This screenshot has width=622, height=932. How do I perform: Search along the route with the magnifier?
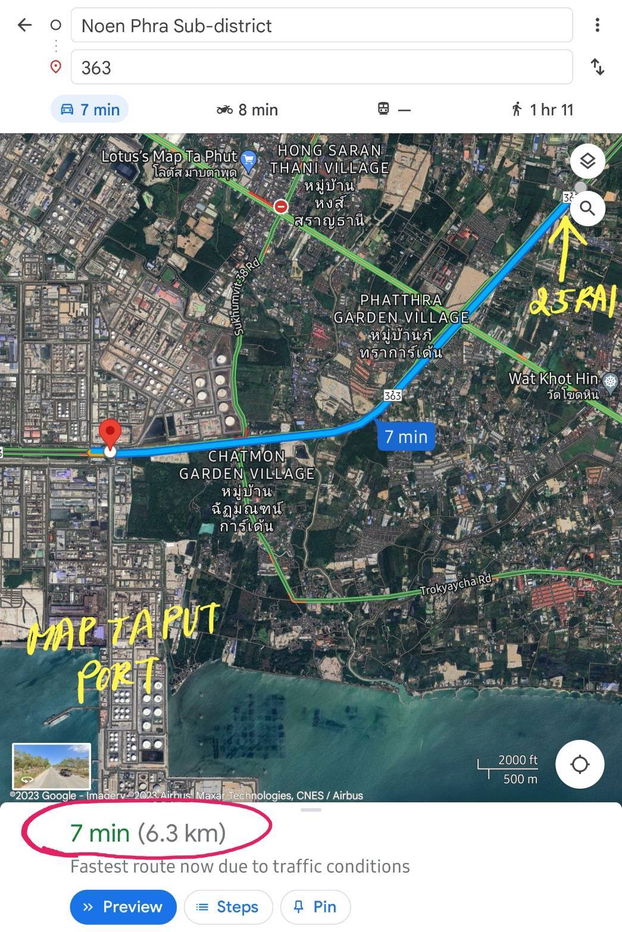588,208
